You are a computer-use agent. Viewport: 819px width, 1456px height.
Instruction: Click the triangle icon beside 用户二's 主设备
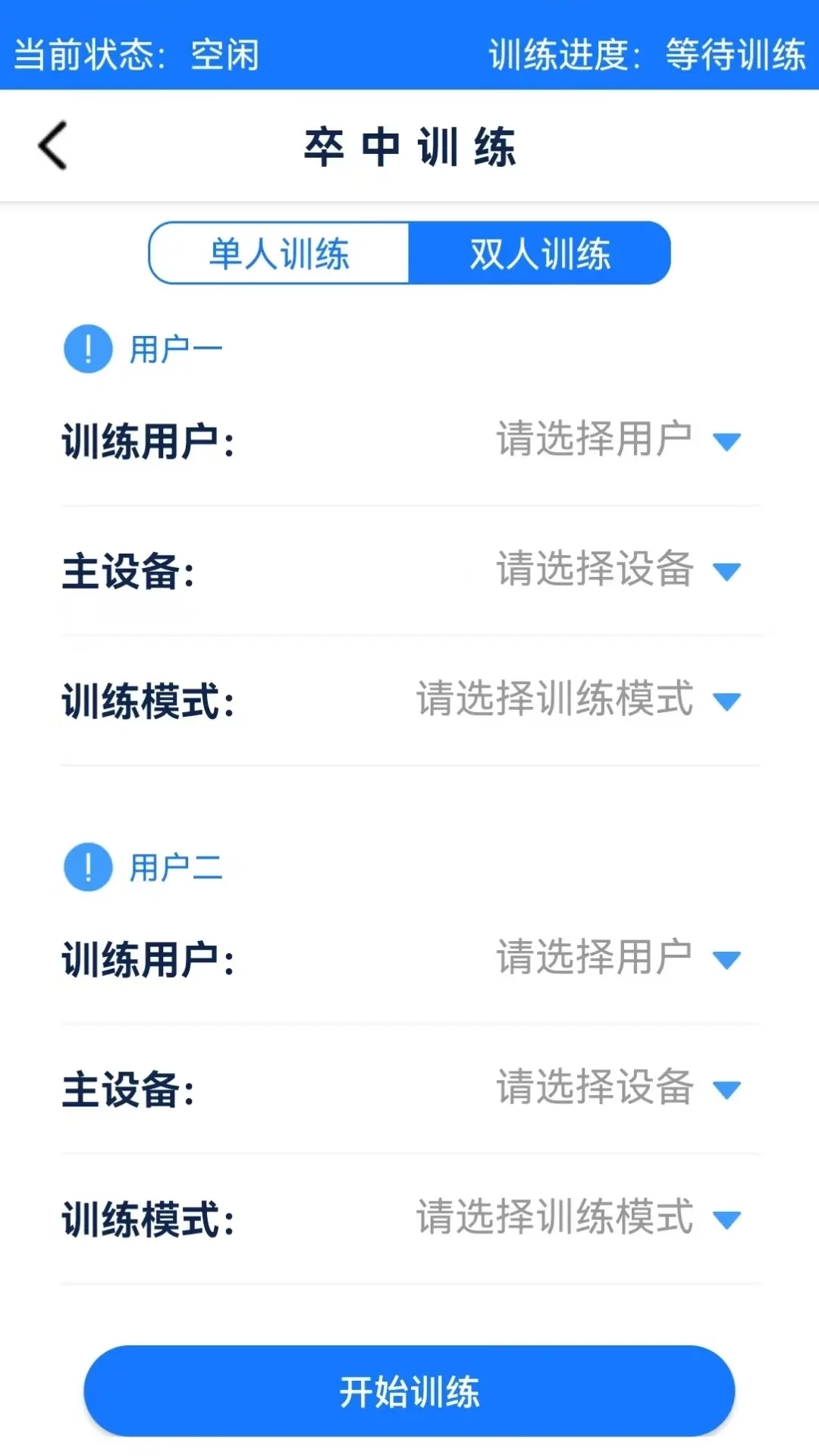(727, 1090)
